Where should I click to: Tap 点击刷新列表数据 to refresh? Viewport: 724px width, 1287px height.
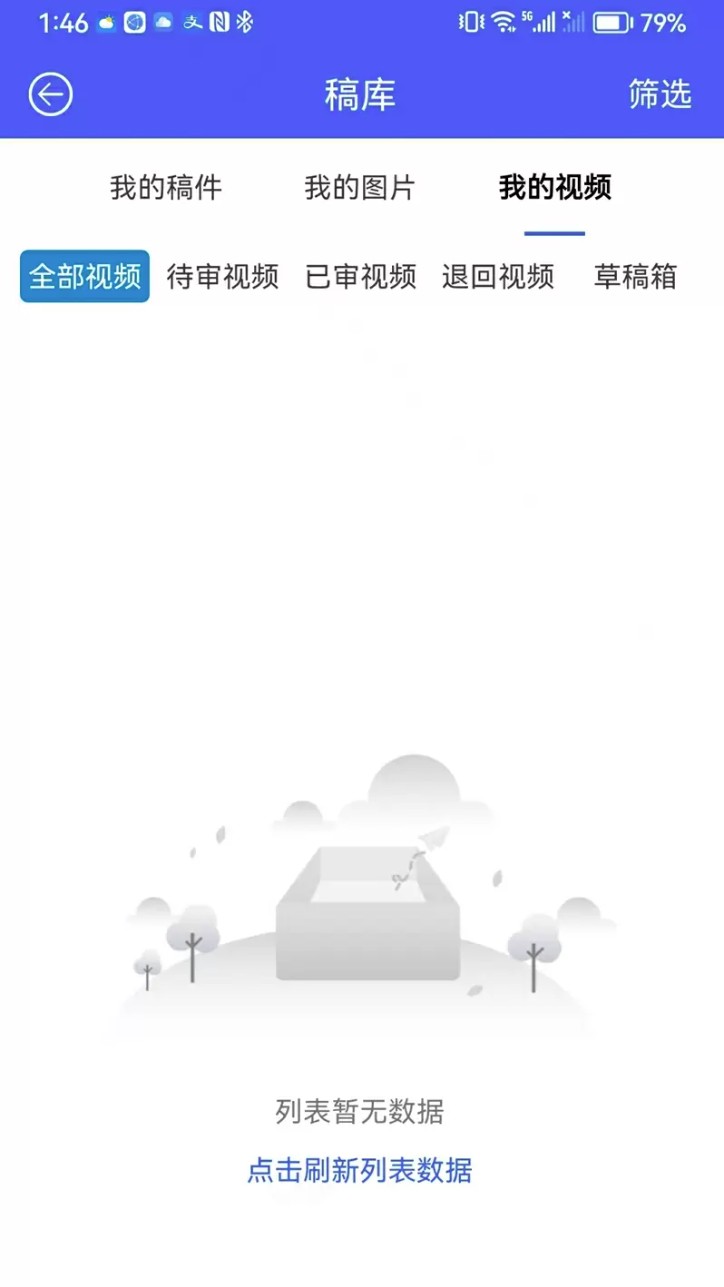[360, 1170]
